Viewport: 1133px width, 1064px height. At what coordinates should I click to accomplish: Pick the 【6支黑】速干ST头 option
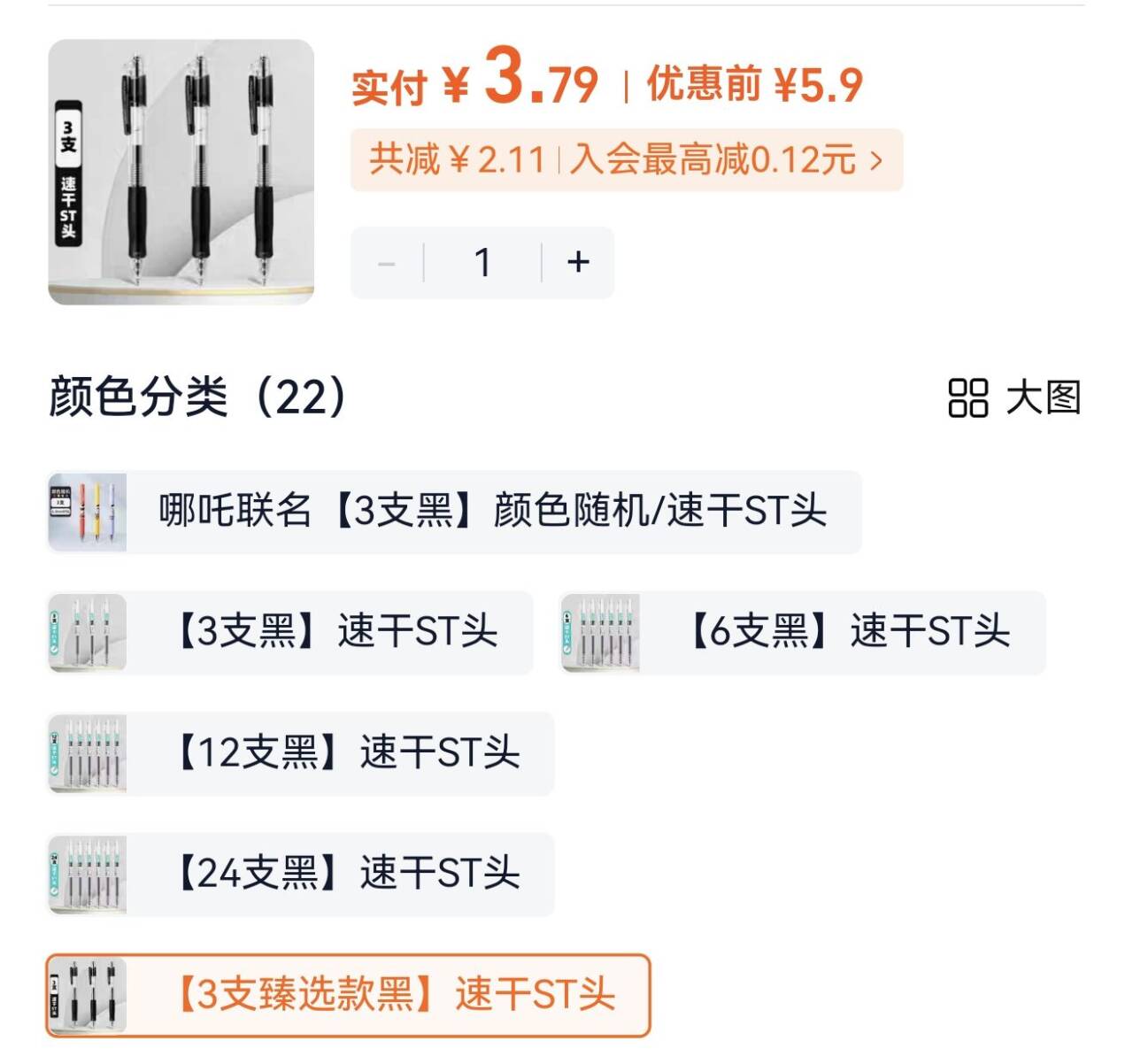[803, 632]
